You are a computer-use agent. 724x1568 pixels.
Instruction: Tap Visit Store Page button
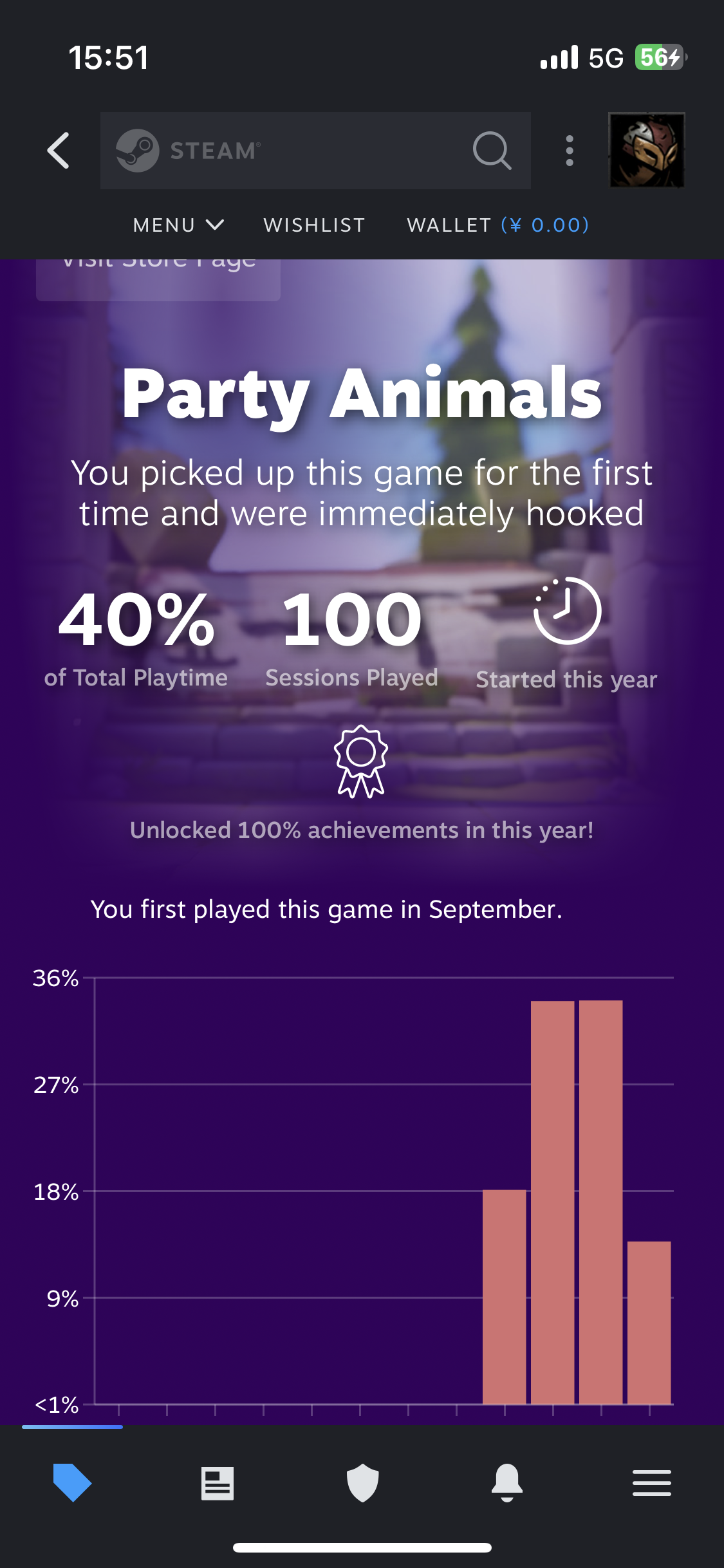158,278
